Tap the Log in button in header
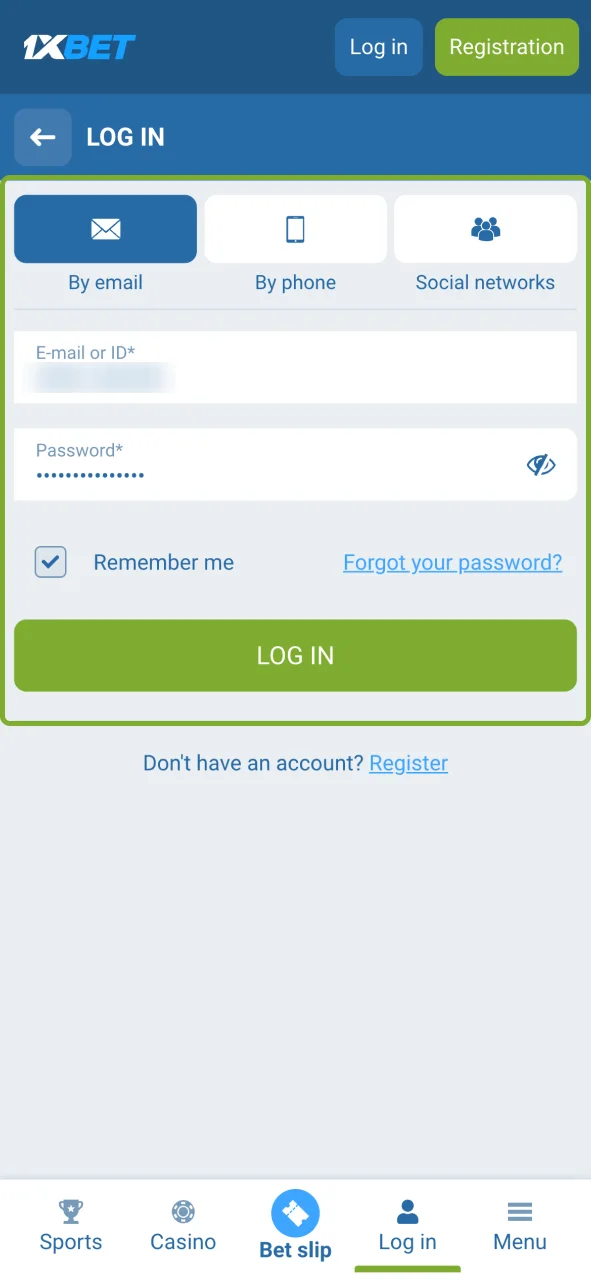The height and width of the screenshot is (1280, 591). (379, 47)
